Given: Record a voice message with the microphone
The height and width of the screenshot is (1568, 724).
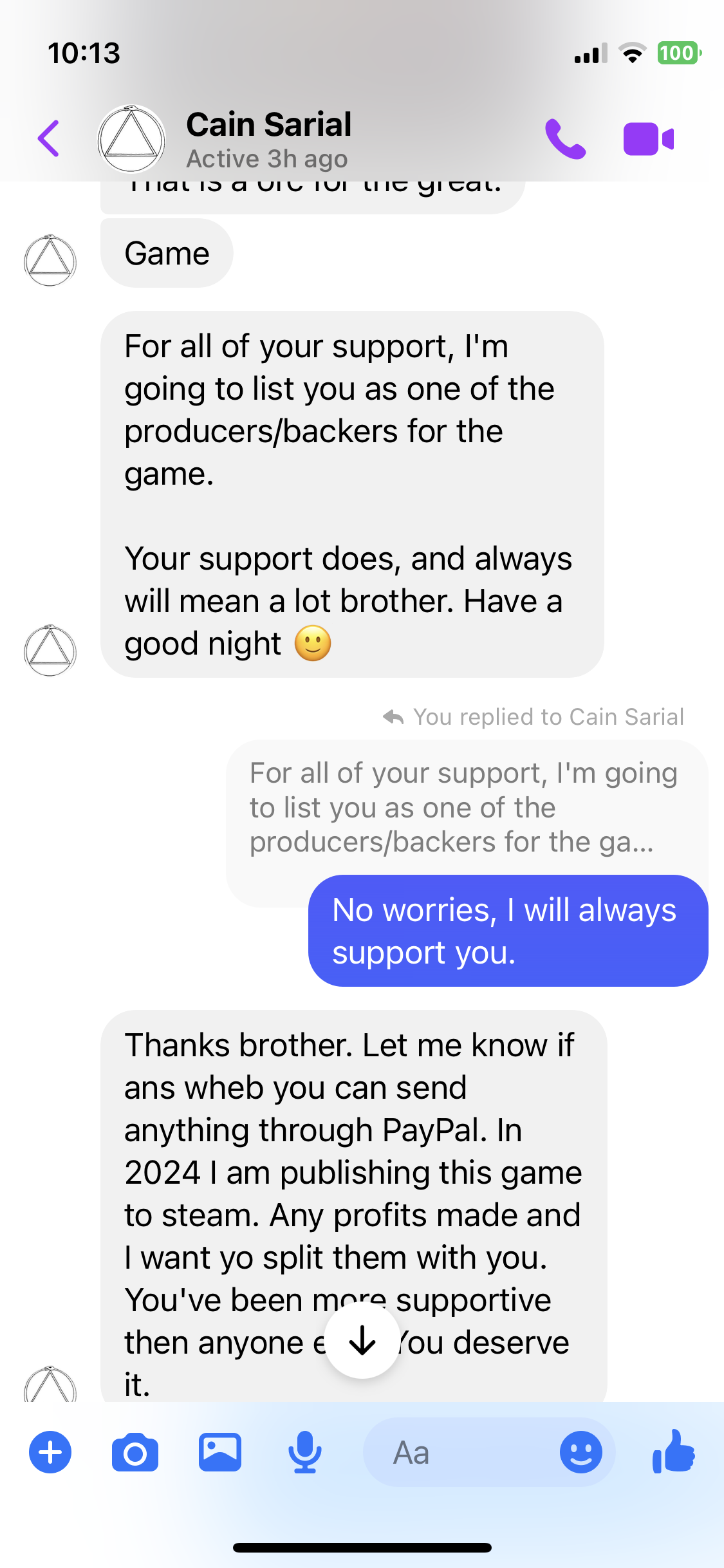Looking at the screenshot, I should tap(304, 1452).
